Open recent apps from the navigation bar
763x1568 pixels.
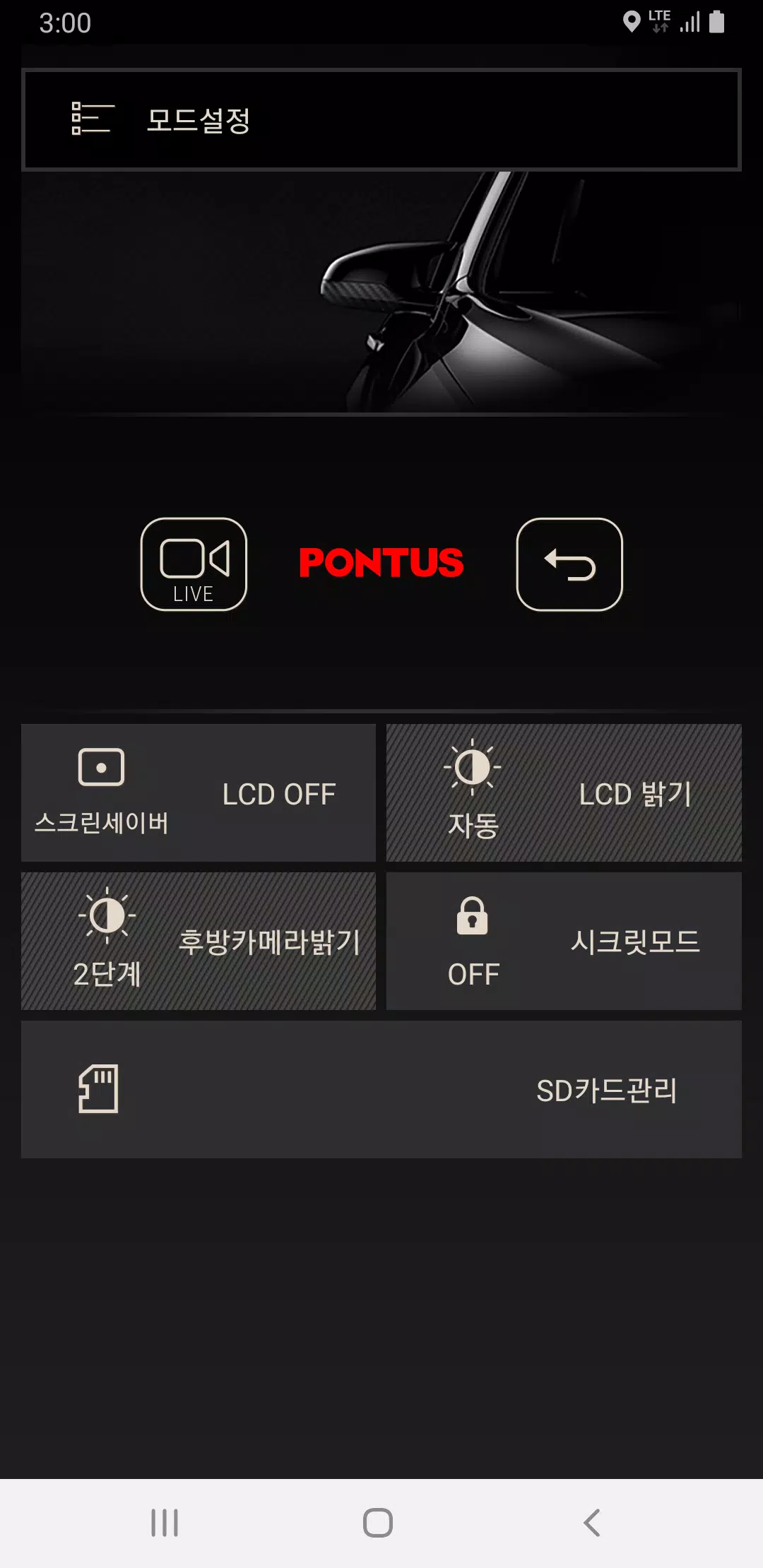[165, 1523]
